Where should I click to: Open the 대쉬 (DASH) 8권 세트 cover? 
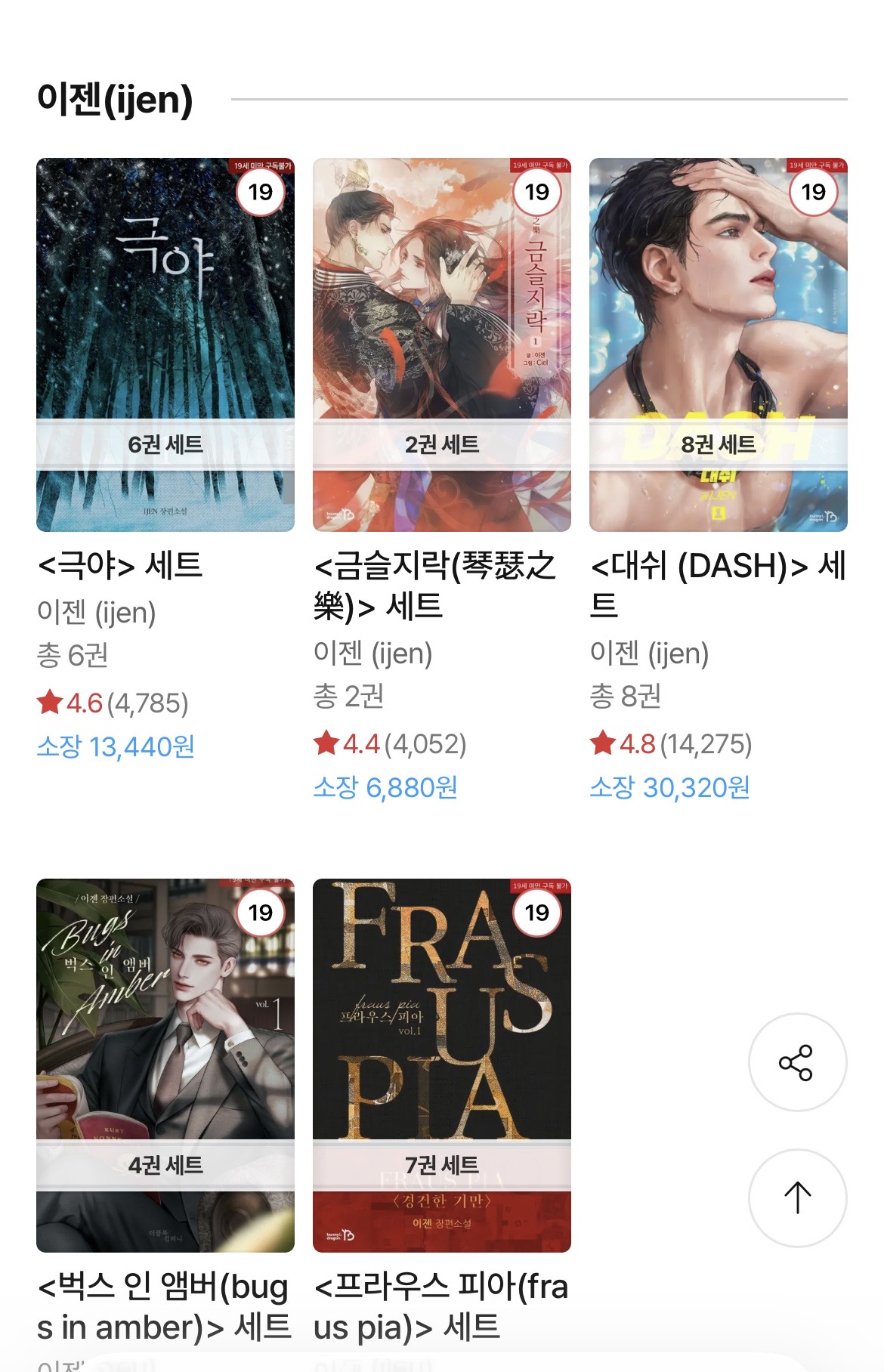click(x=718, y=345)
